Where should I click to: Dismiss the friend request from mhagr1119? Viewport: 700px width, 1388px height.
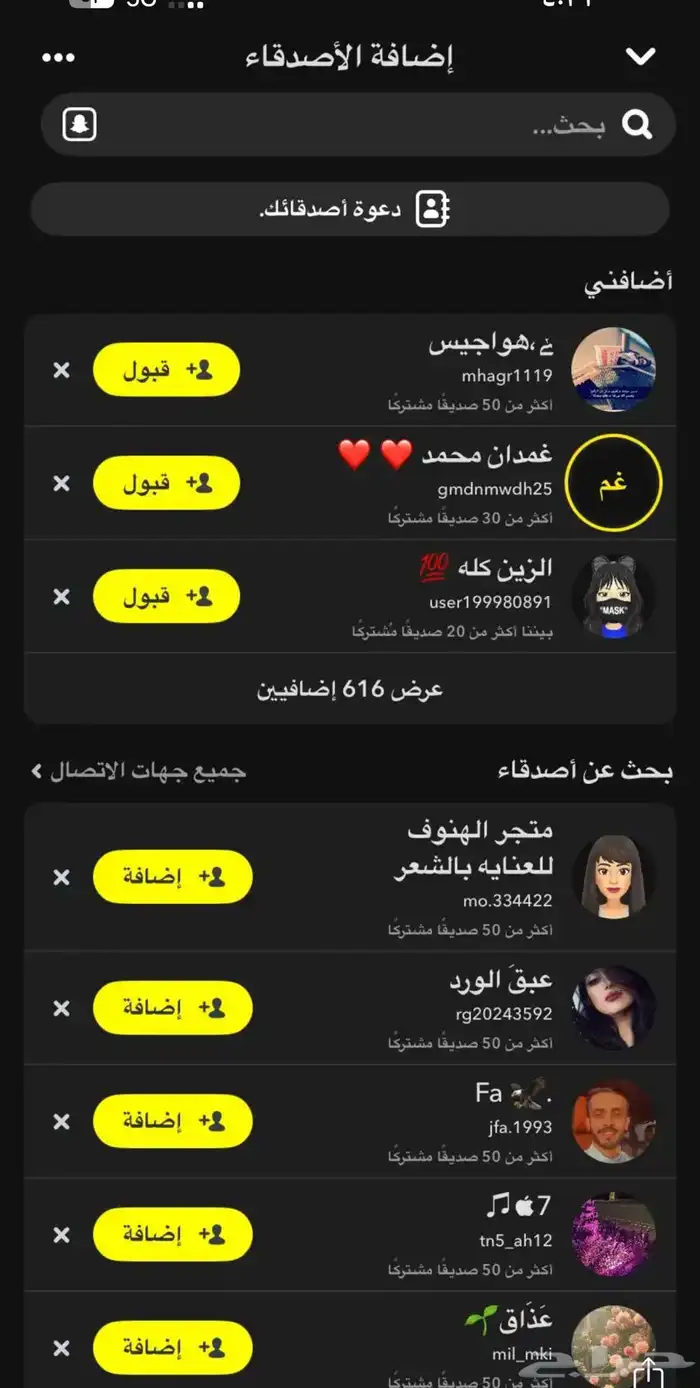click(x=62, y=370)
